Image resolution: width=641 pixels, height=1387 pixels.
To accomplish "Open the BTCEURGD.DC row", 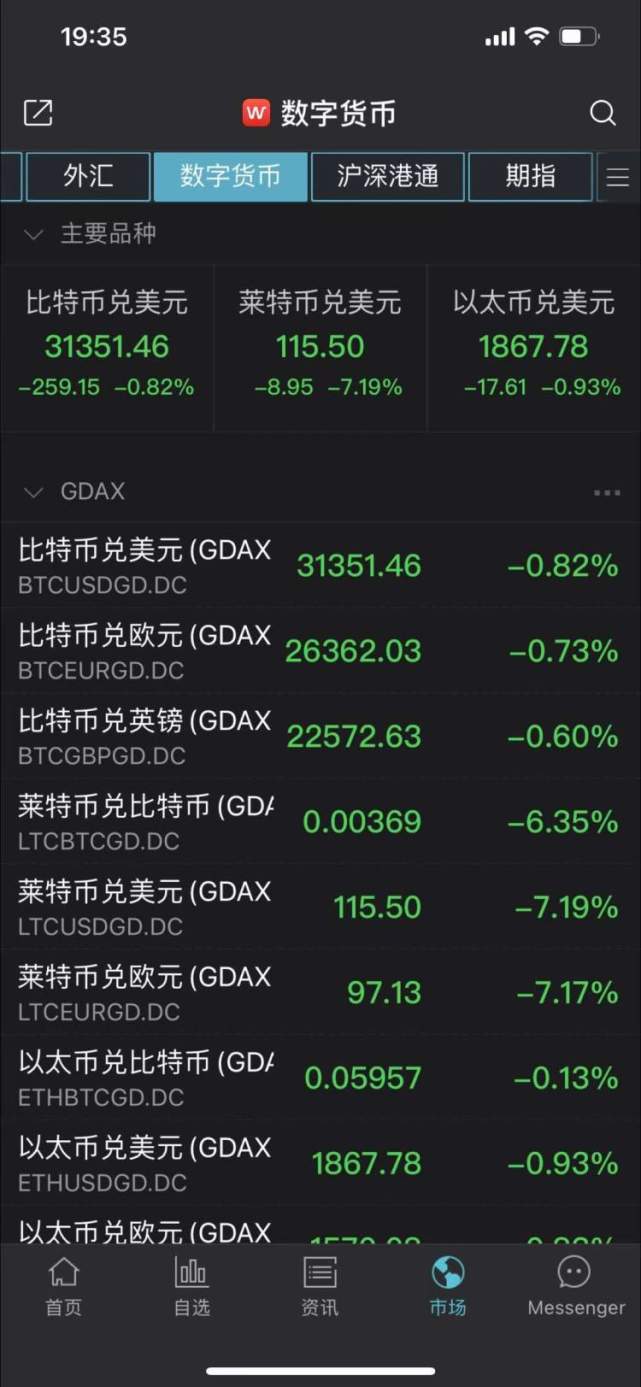I will click(320, 651).
